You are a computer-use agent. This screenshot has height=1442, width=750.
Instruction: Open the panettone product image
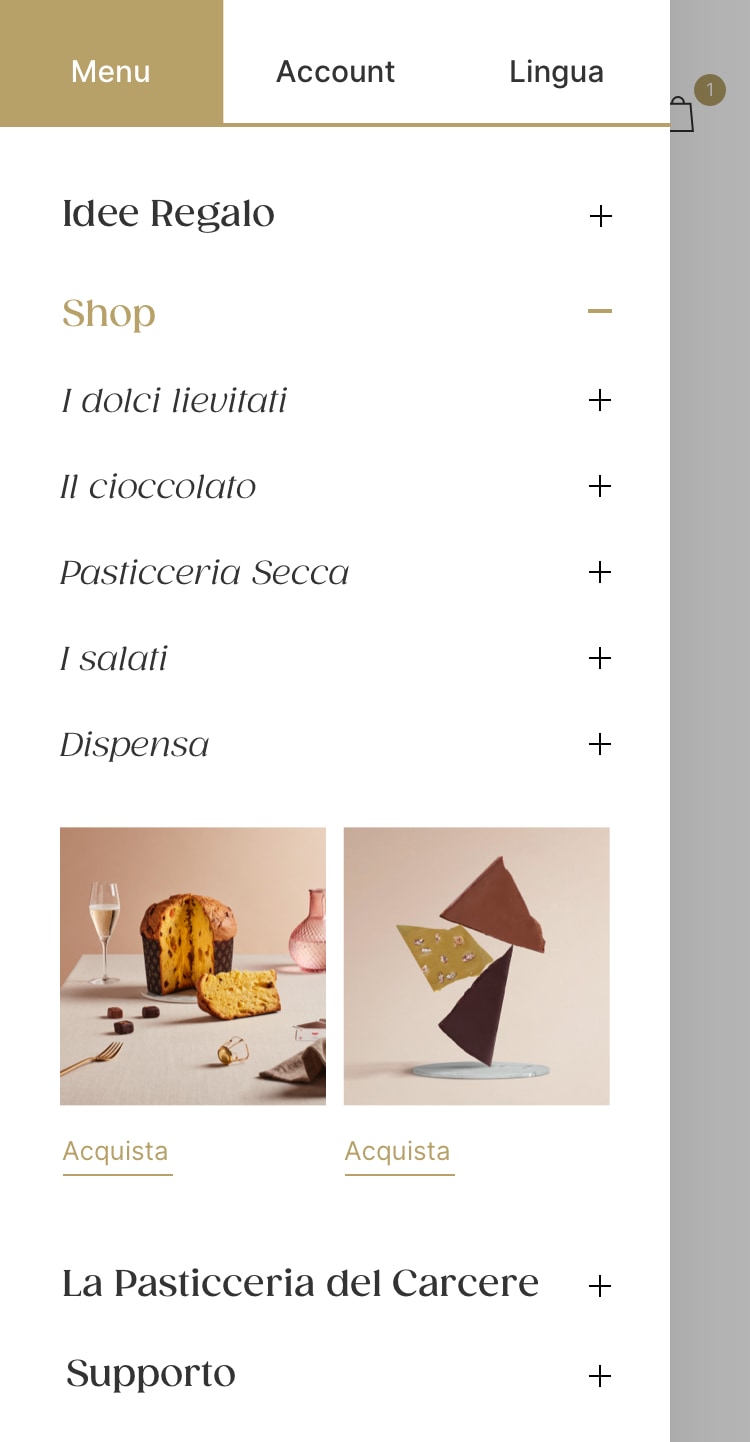coord(193,966)
